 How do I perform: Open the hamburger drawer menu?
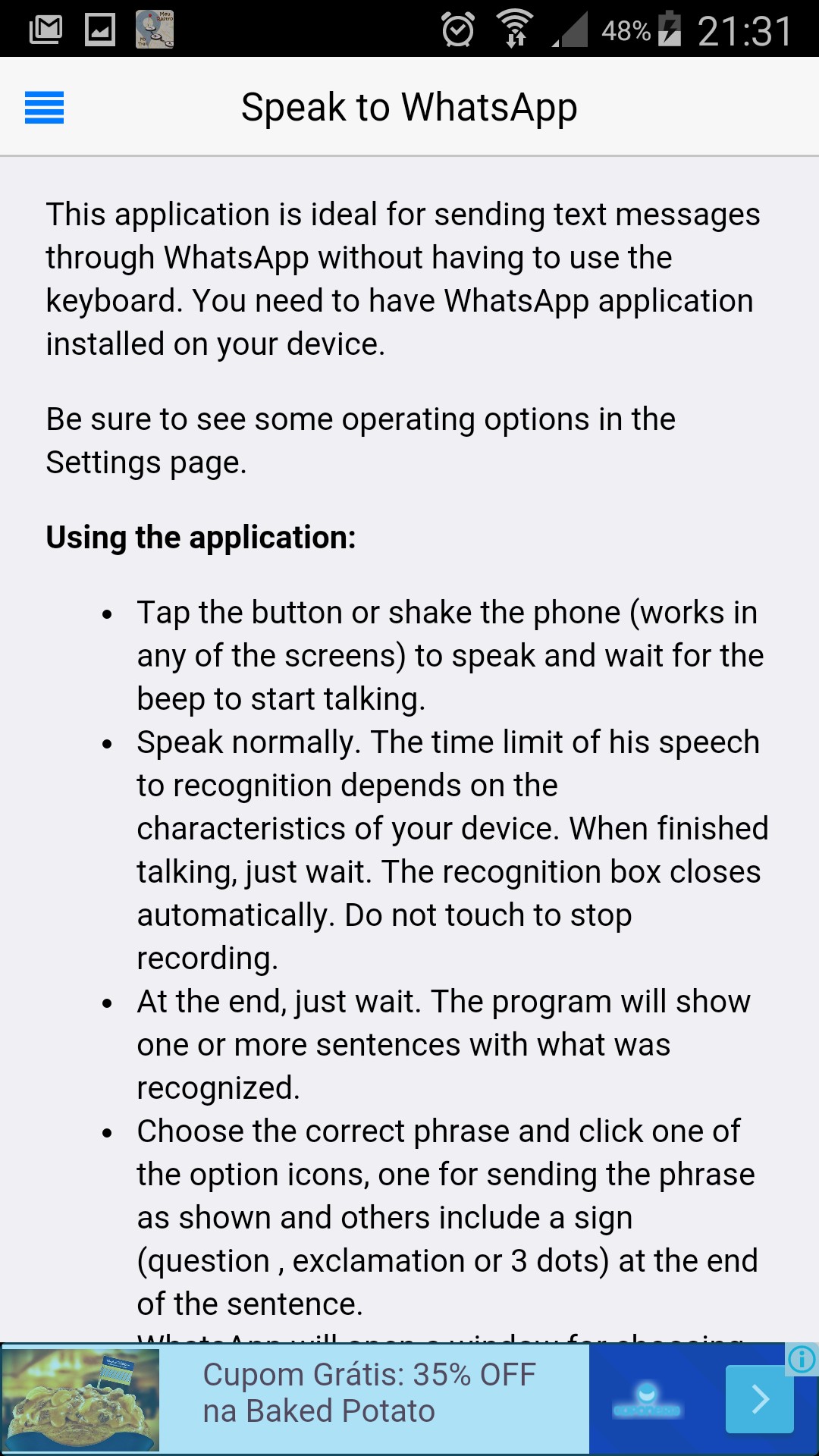point(44,108)
